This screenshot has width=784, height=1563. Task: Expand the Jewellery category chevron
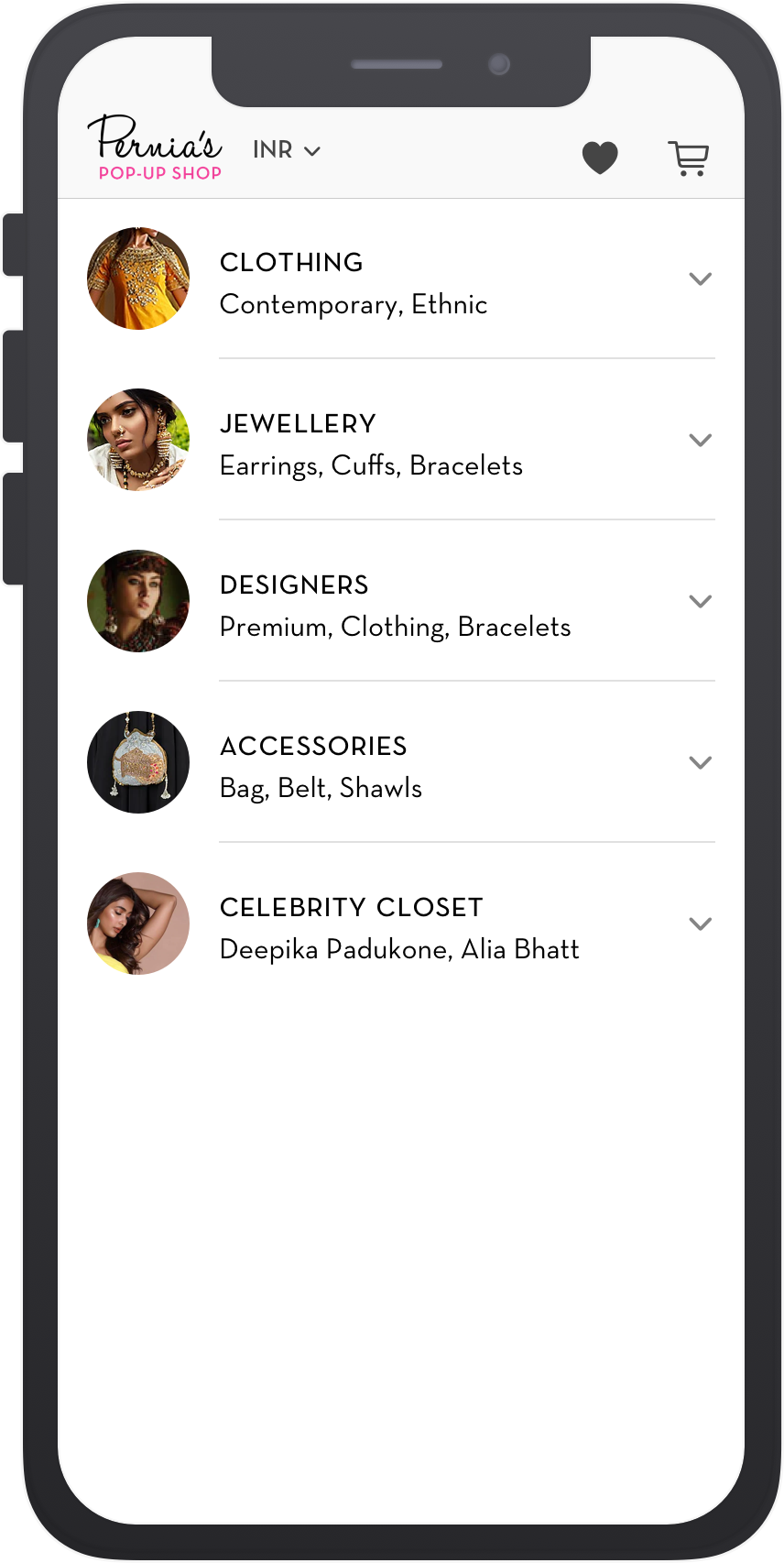(700, 441)
